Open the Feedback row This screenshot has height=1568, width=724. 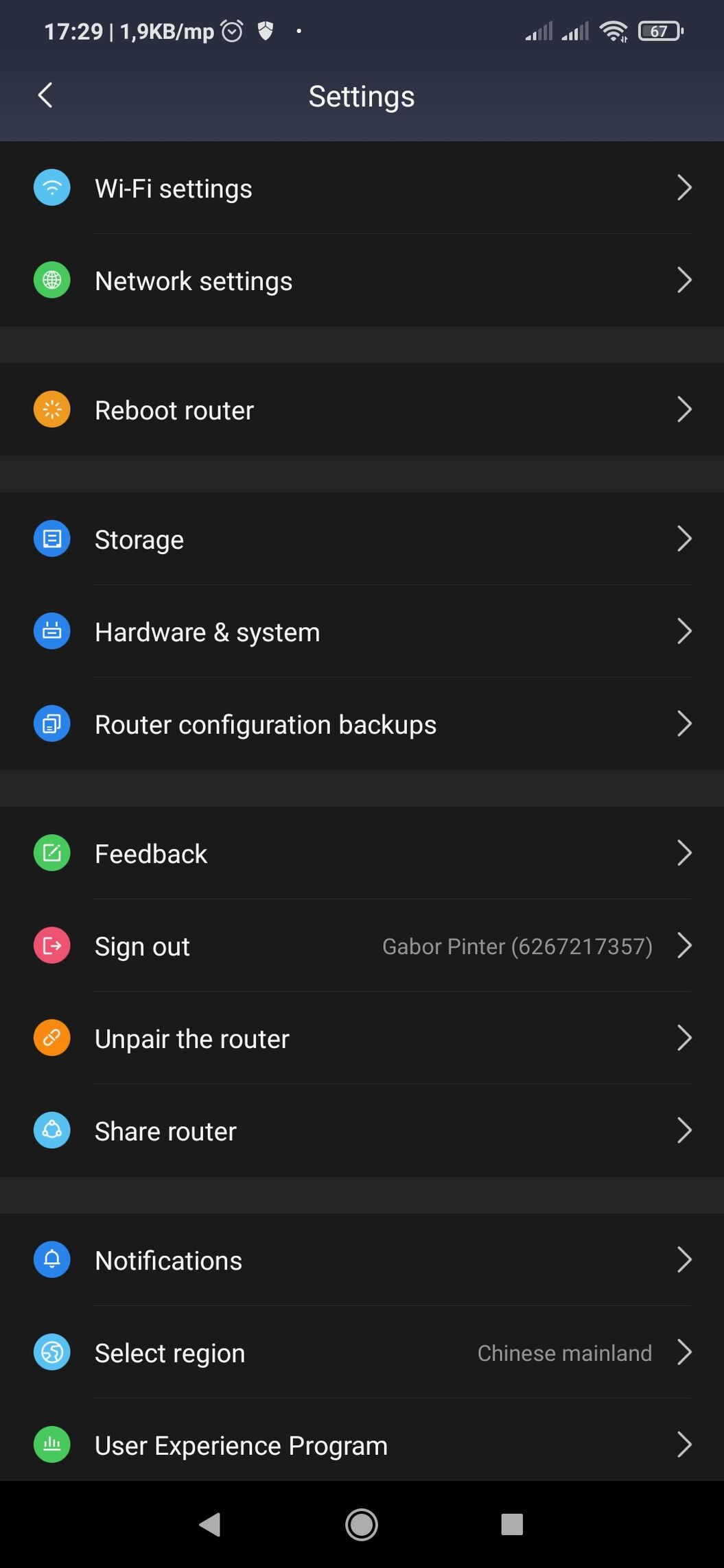[x=362, y=853]
